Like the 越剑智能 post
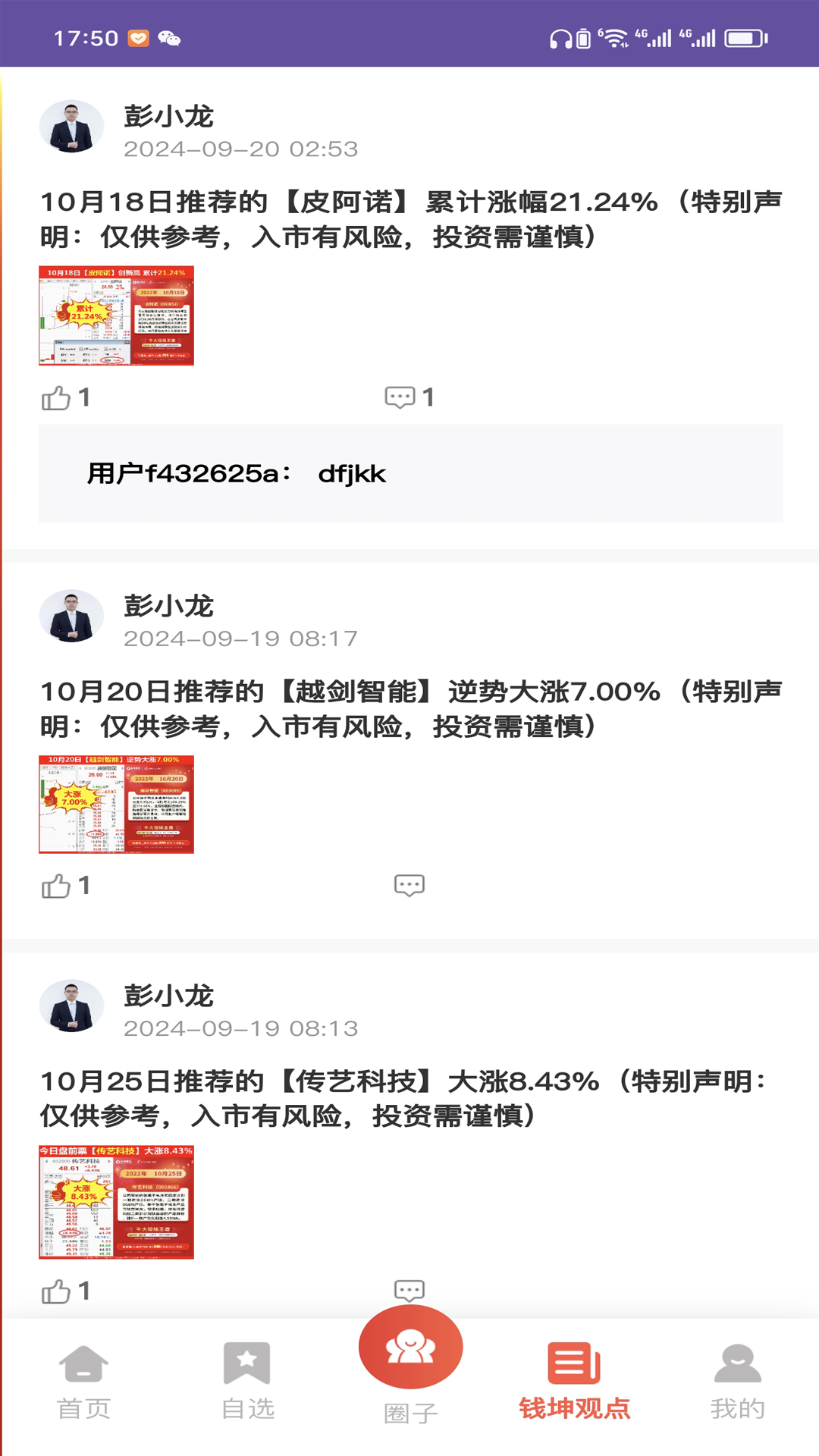 point(57,886)
